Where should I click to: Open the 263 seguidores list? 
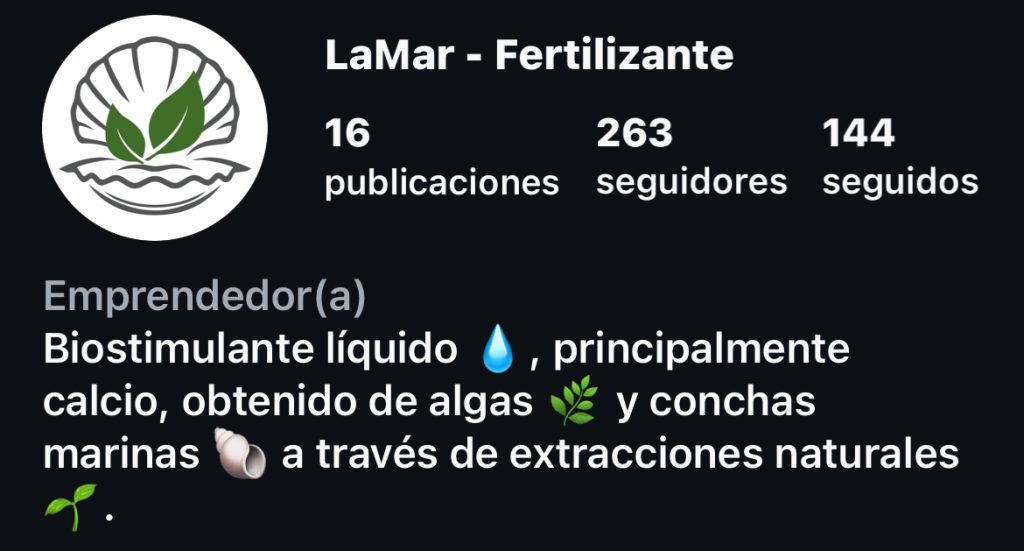[691, 158]
